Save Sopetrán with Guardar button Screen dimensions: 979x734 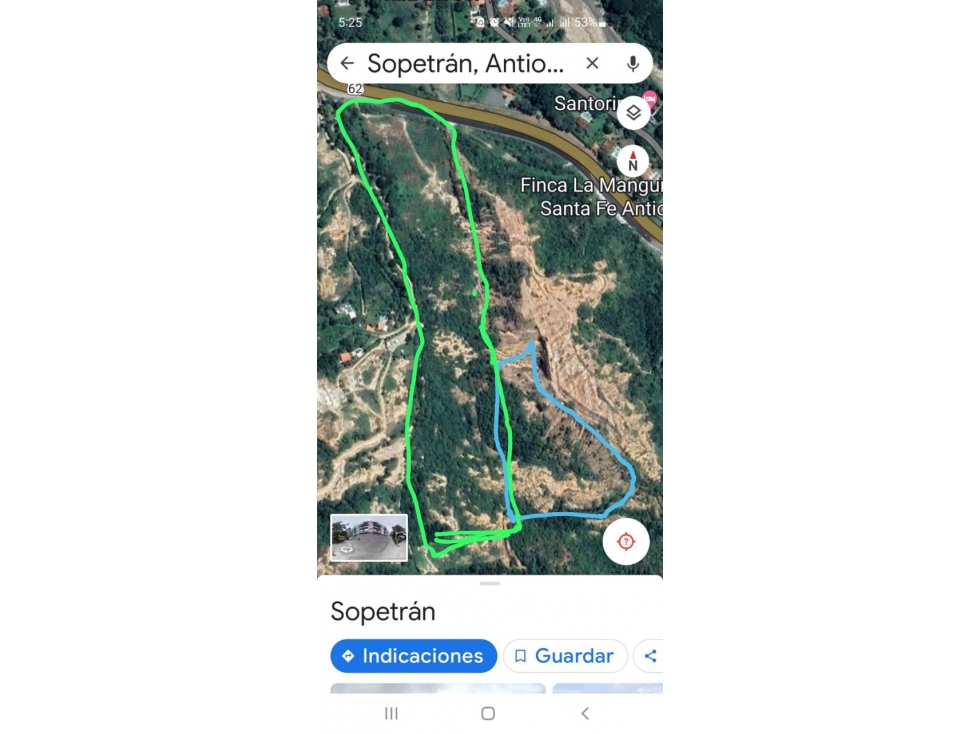(x=564, y=656)
